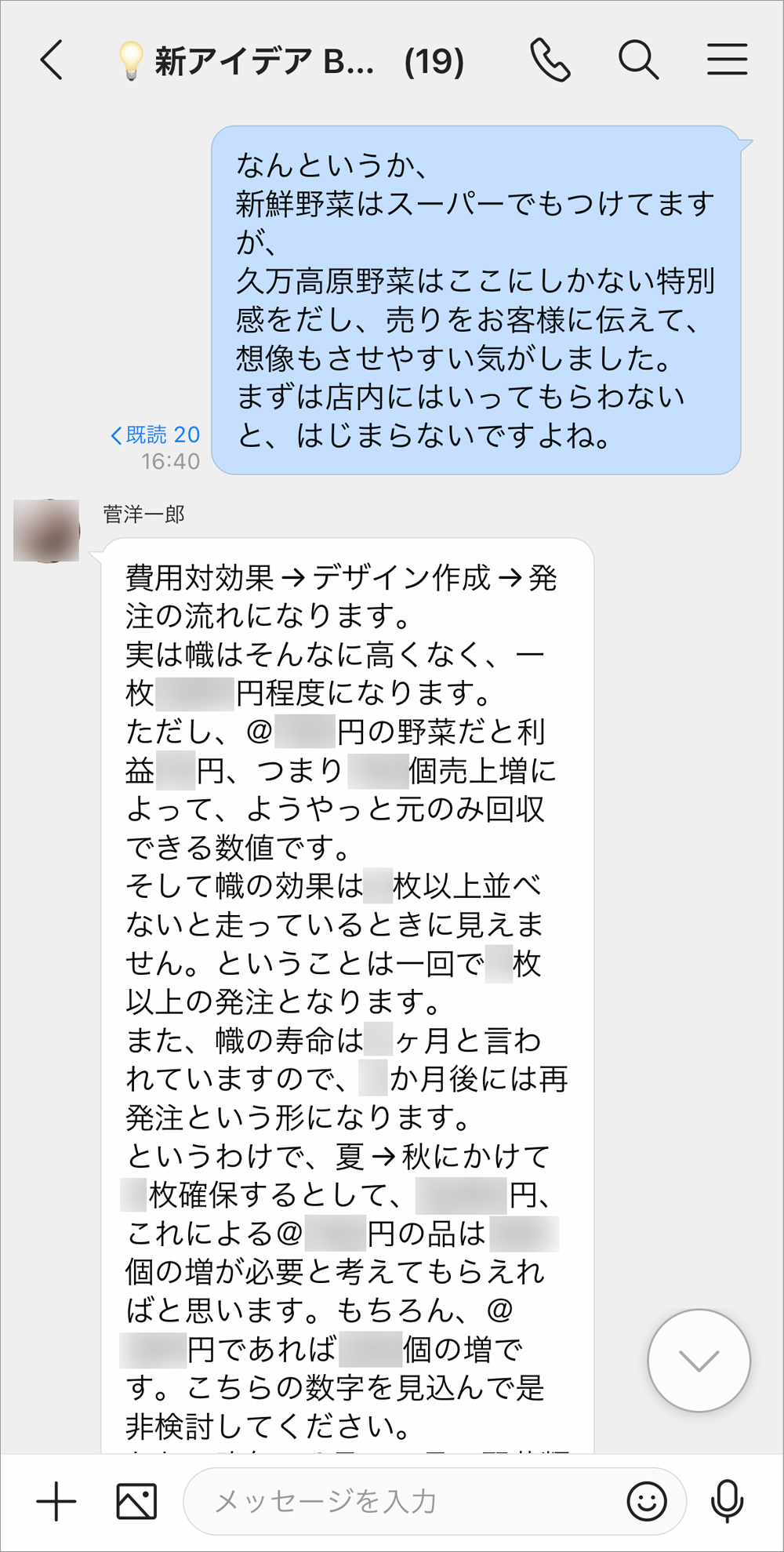Open the plus attachment menu
The height and width of the screenshot is (1552, 784).
[x=56, y=1502]
